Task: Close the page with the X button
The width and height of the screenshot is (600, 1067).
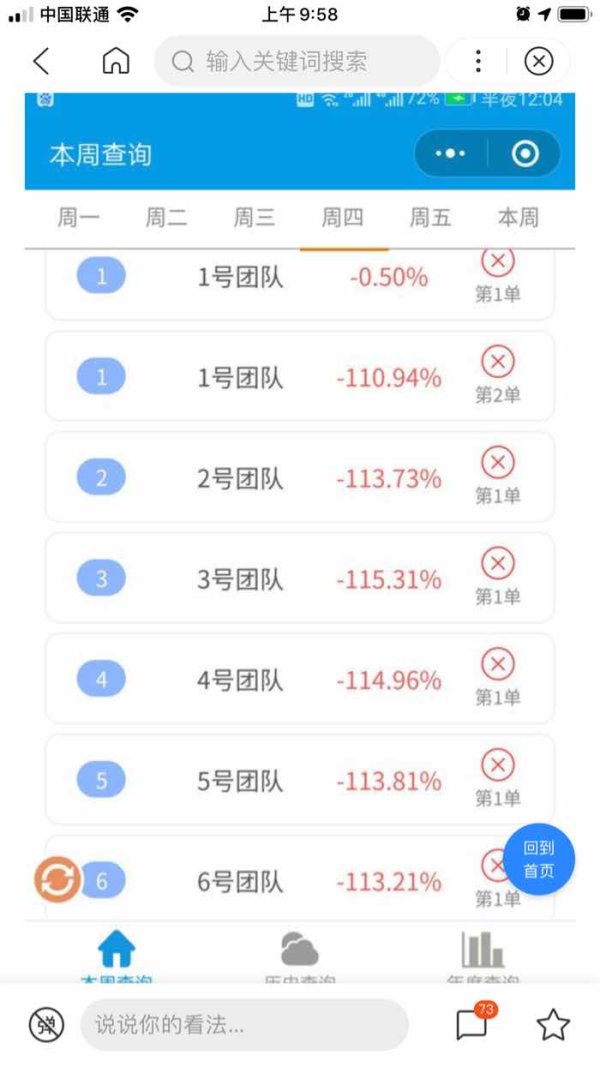Action: [x=538, y=61]
